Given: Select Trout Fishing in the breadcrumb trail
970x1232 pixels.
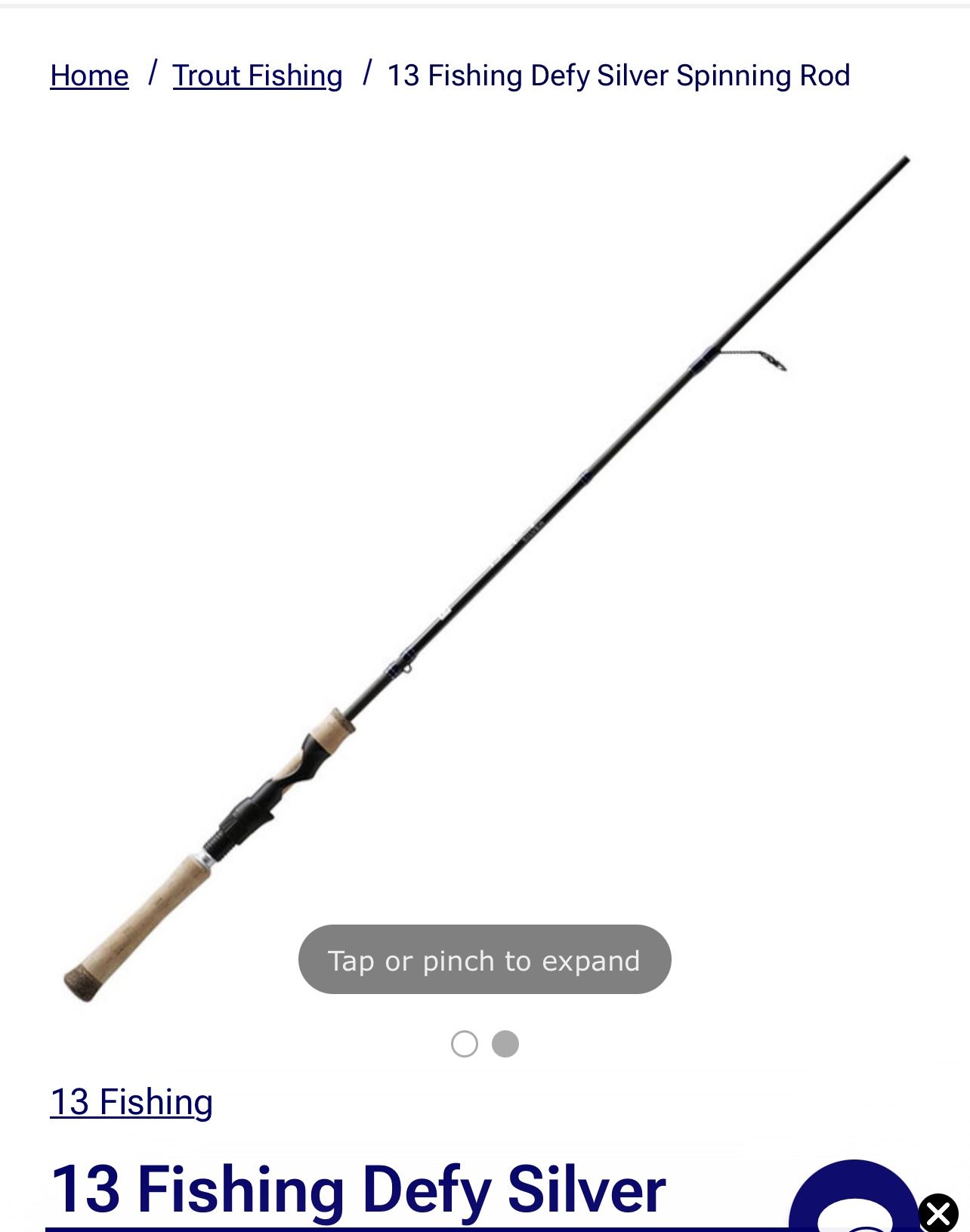Looking at the screenshot, I should 257,75.
